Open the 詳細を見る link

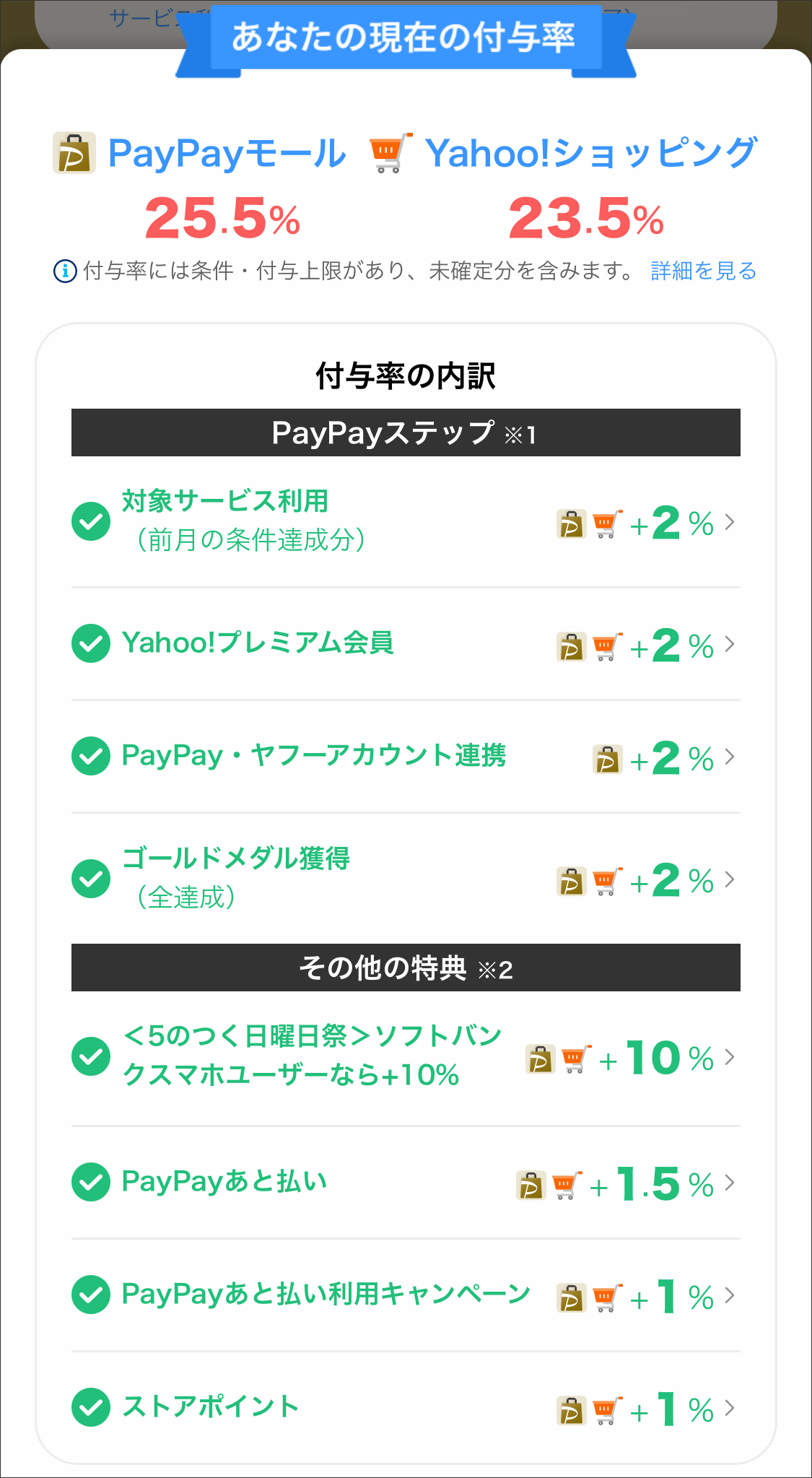(703, 271)
